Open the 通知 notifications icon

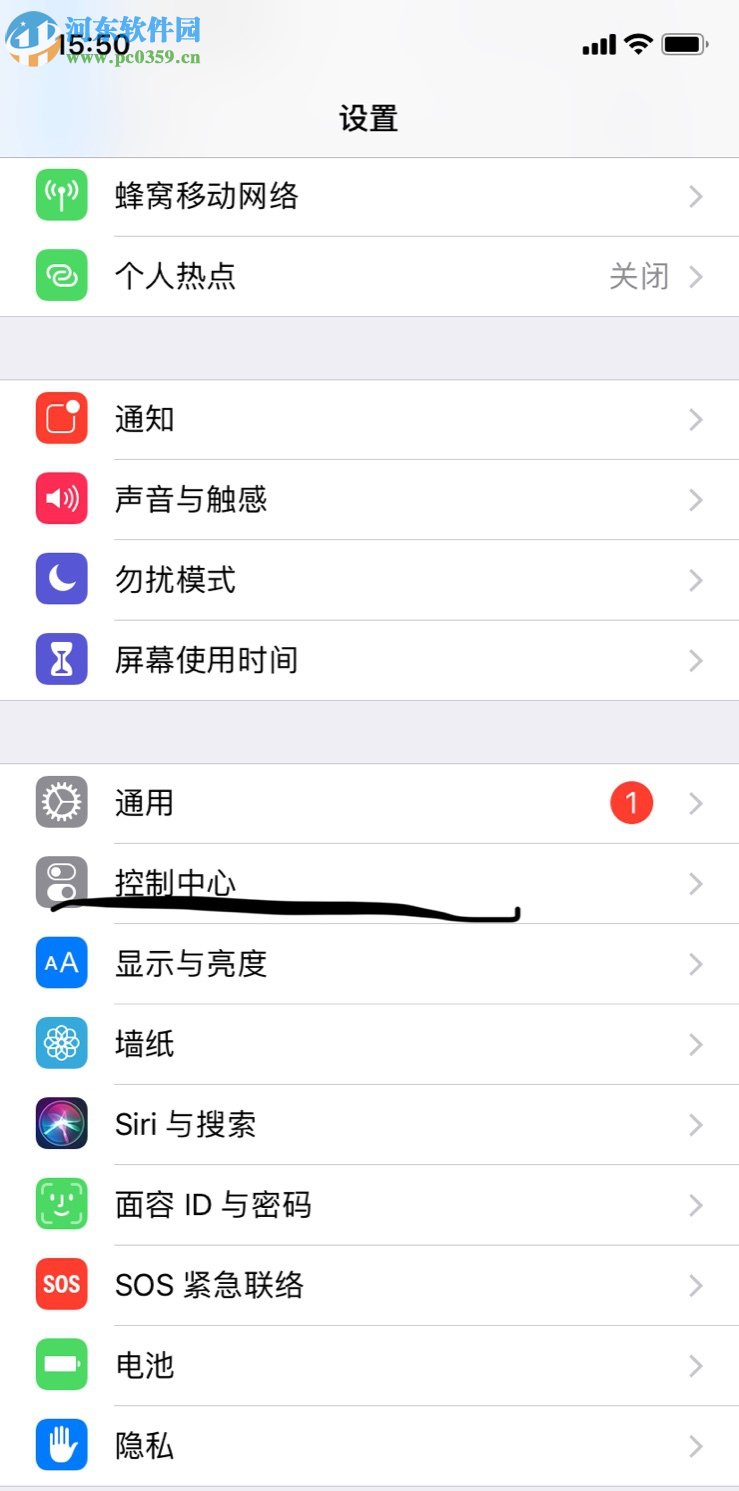pyautogui.click(x=60, y=419)
